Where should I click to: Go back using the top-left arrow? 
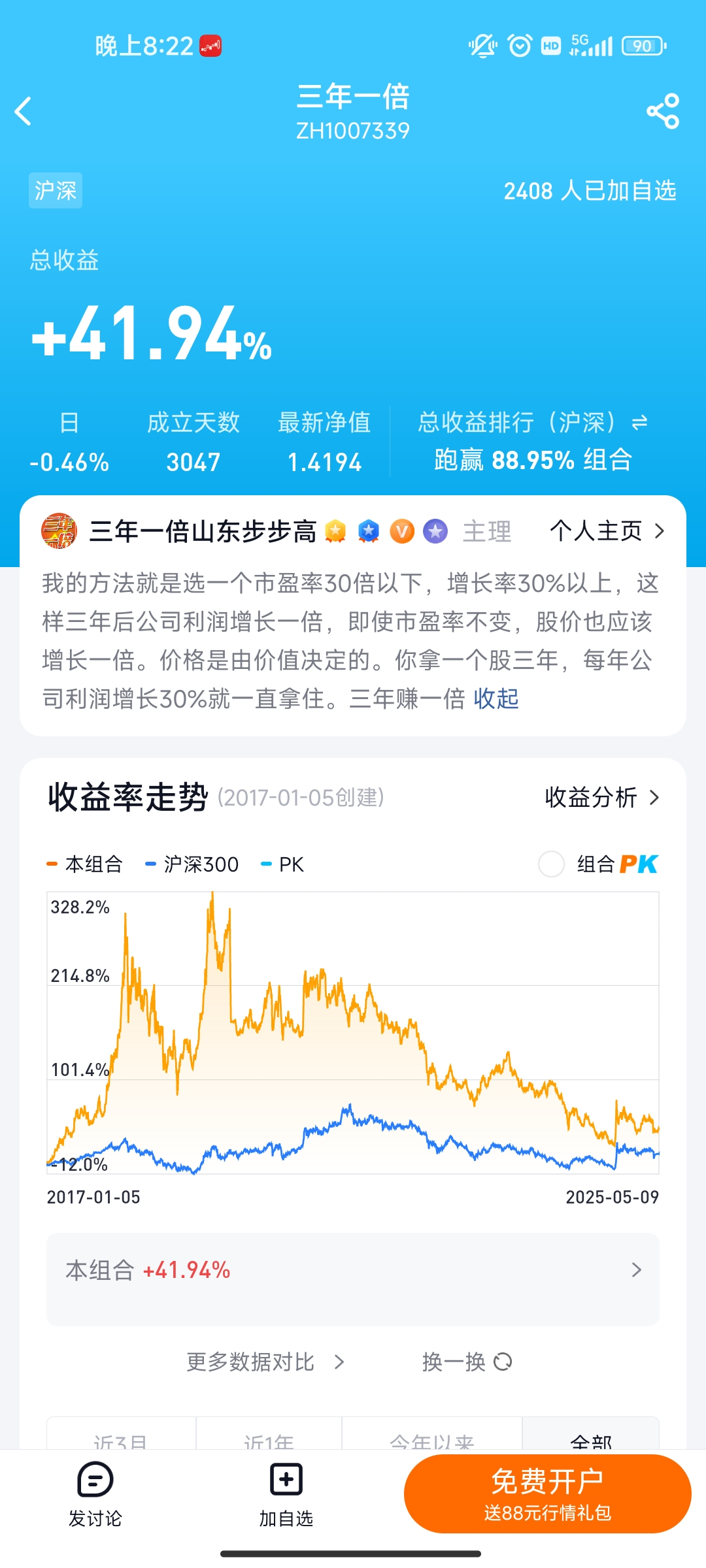24,111
